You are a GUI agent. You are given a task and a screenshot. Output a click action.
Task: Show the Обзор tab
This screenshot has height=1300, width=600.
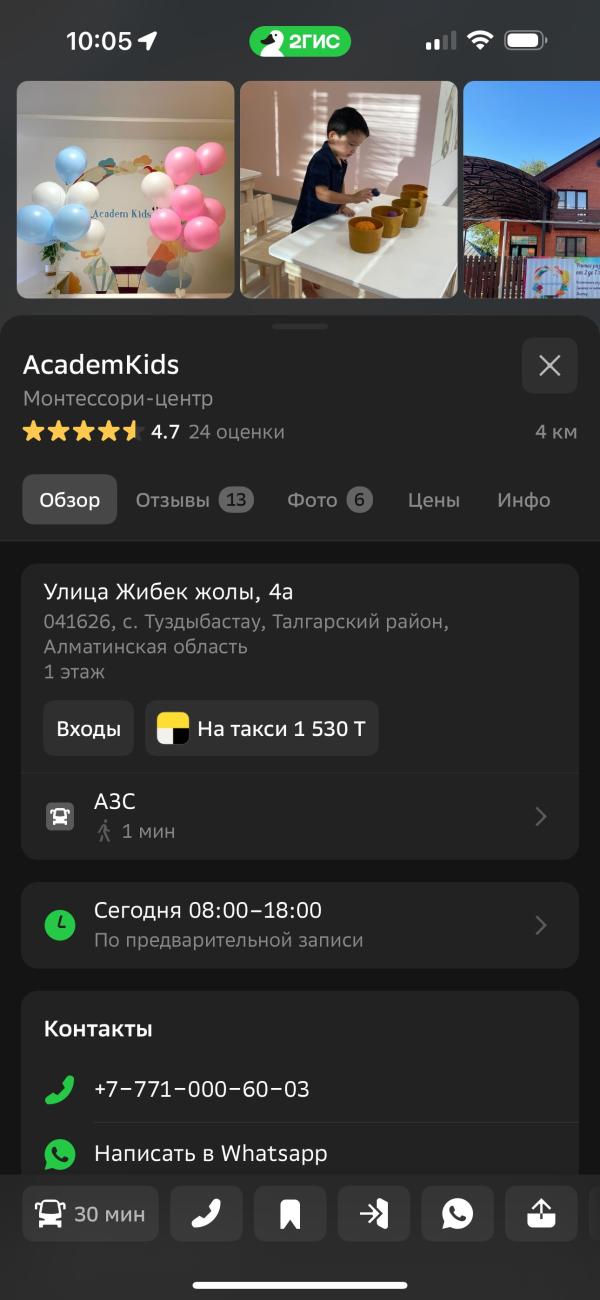pos(70,500)
